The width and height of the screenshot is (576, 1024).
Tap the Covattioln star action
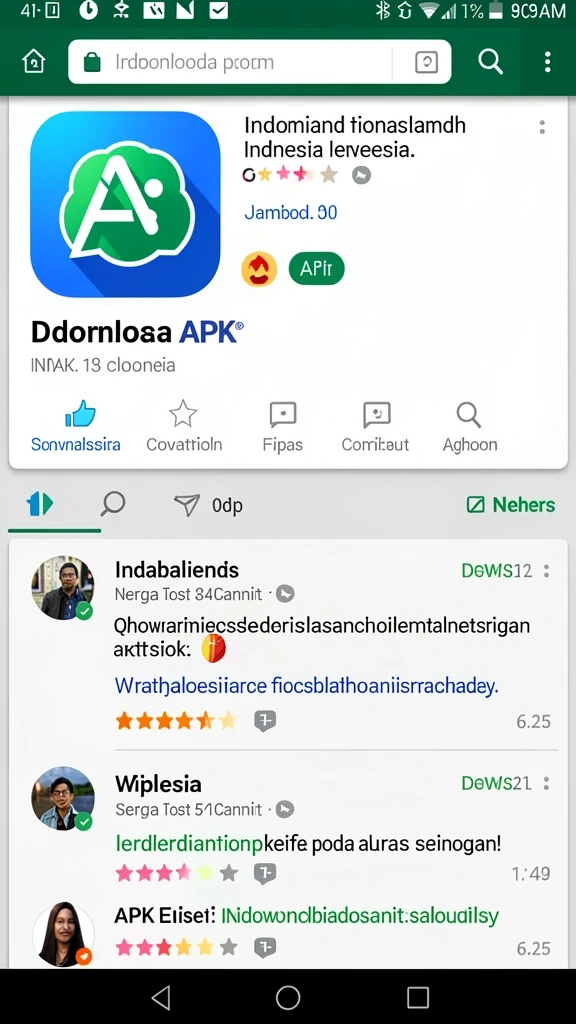[184, 428]
